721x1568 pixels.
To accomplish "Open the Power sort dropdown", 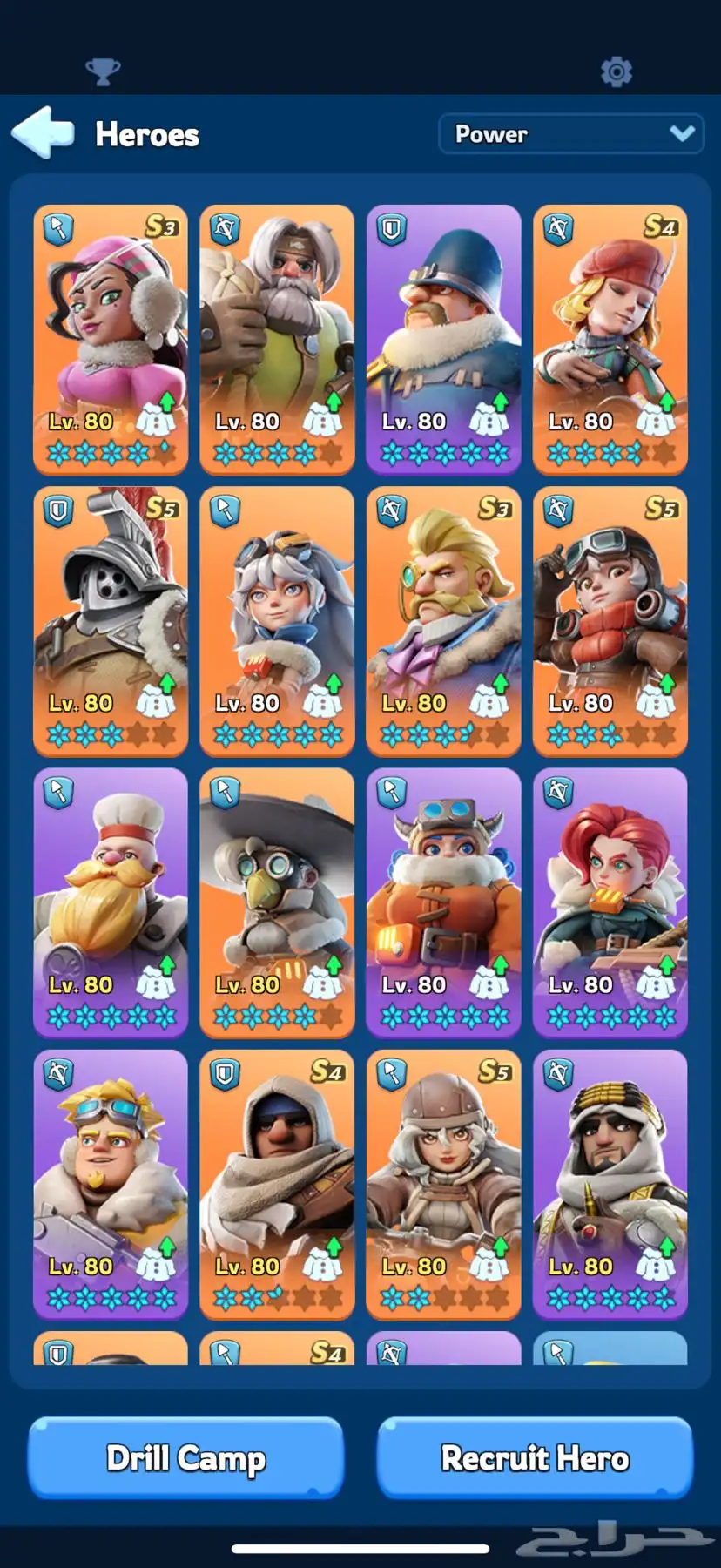I will [571, 134].
